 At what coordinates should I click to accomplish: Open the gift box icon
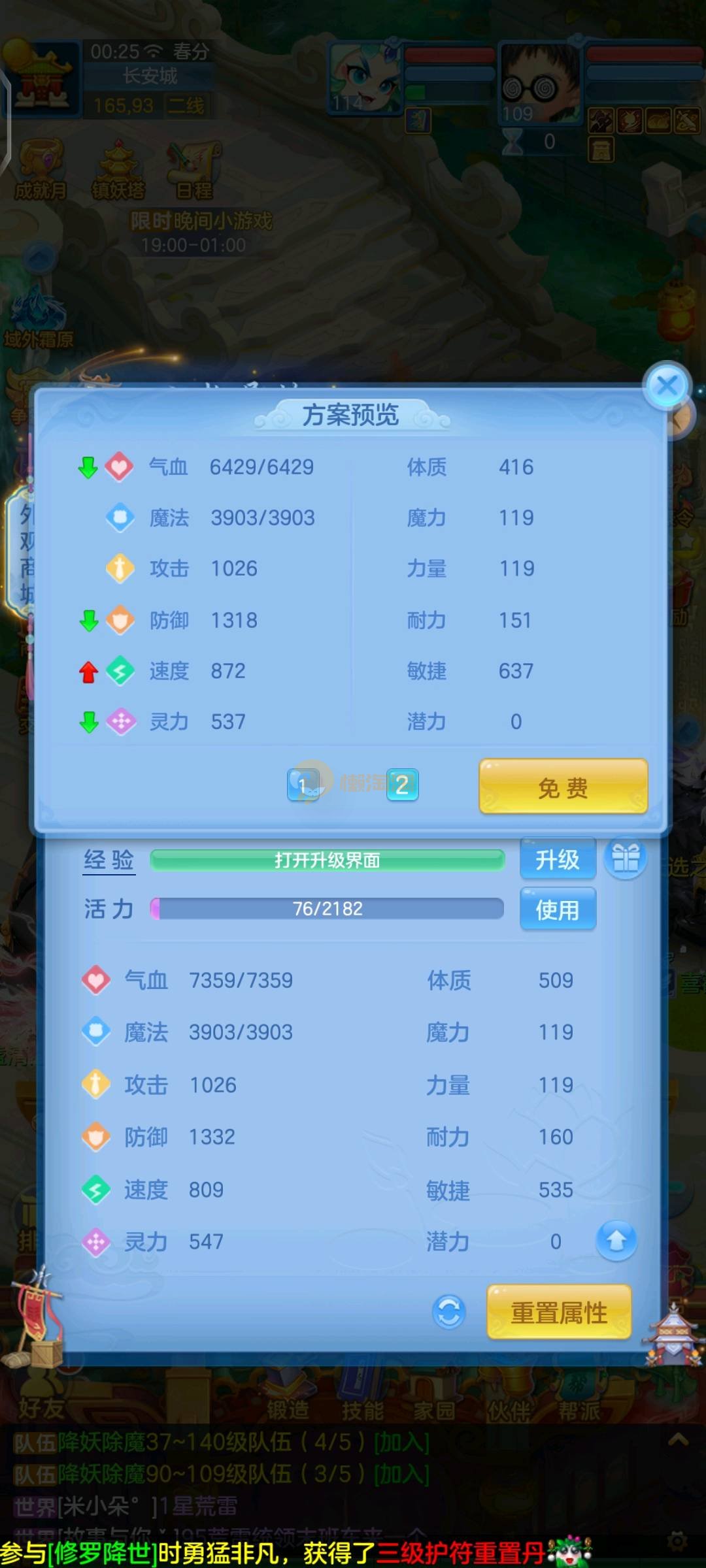click(625, 858)
